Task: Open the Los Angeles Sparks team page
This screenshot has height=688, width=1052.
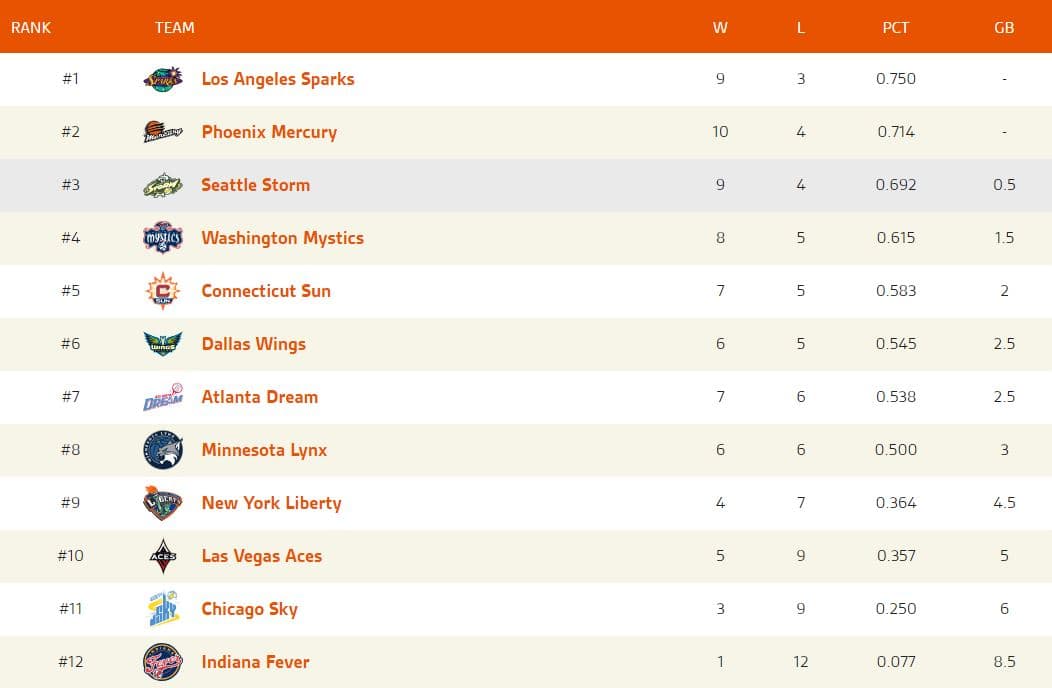Action: (277, 79)
